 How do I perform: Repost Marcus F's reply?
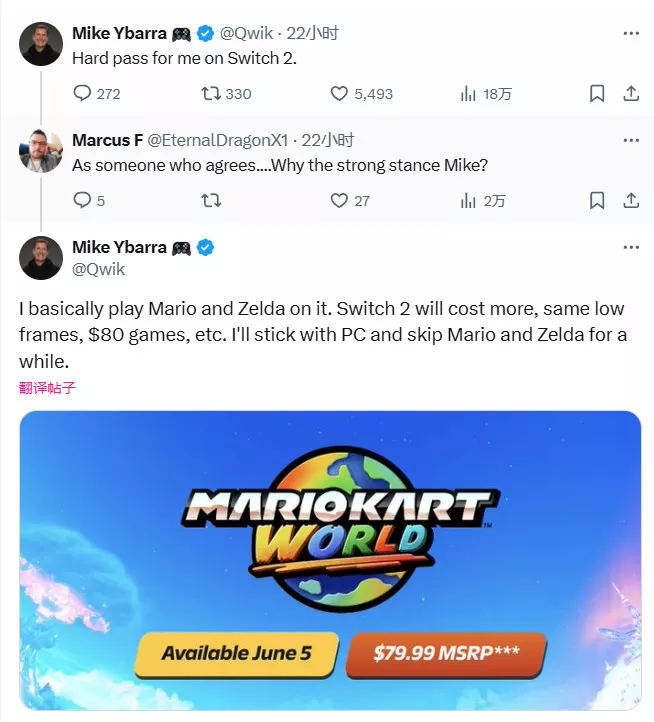click(x=211, y=200)
